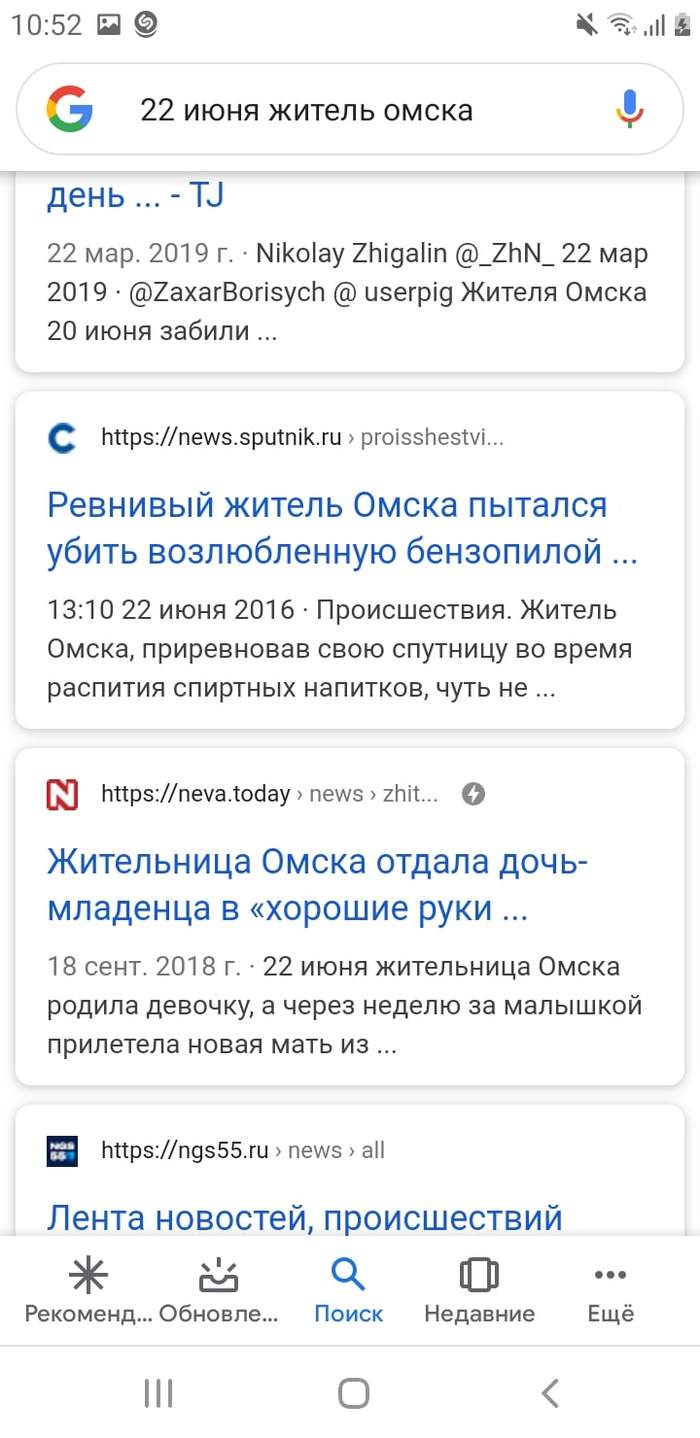The image size is (700, 1438).
Task: Tap the Google logo in the search bar
Action: tap(69, 109)
